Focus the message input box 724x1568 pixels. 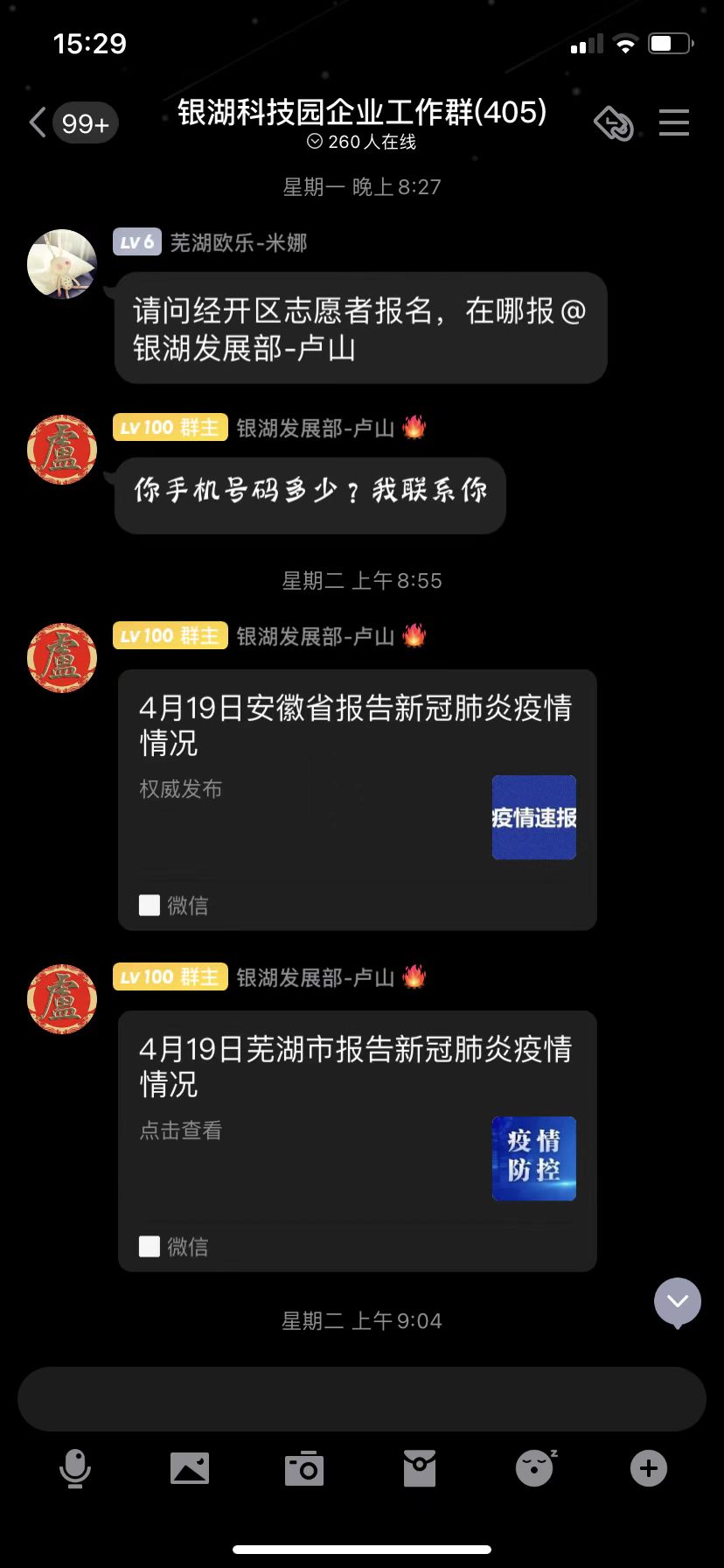point(362,1399)
